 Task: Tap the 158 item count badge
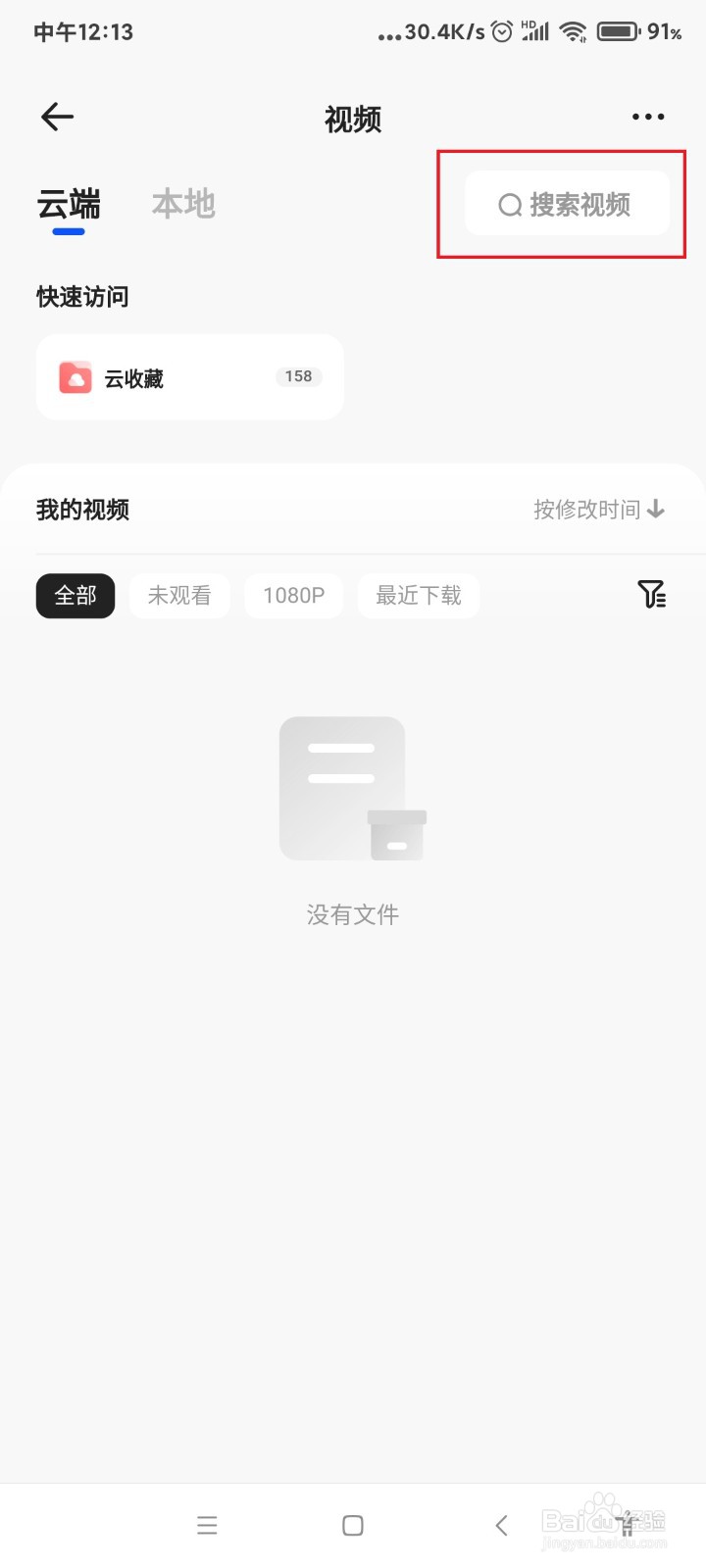point(297,376)
